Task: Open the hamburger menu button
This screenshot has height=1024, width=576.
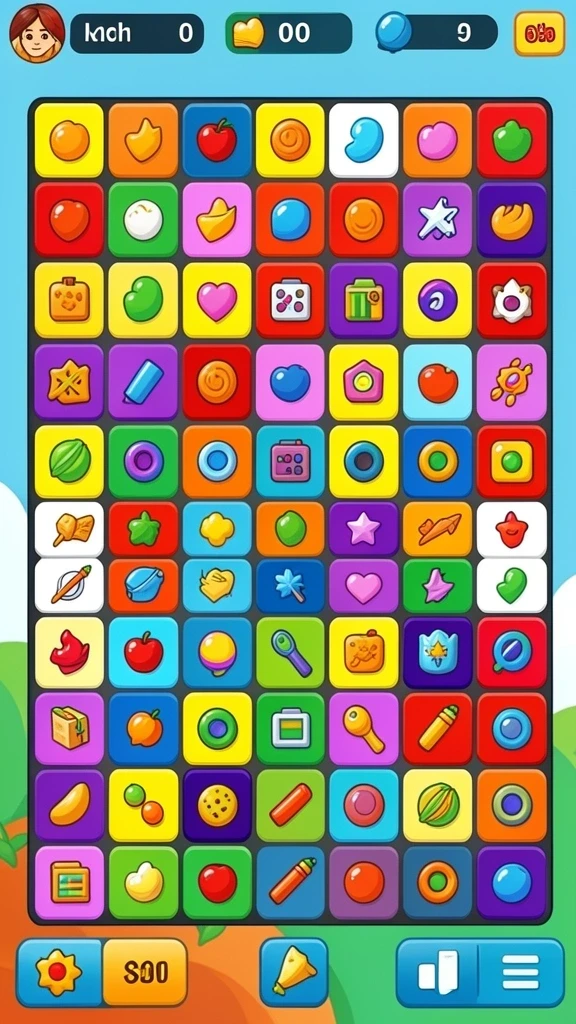Action: coord(520,972)
